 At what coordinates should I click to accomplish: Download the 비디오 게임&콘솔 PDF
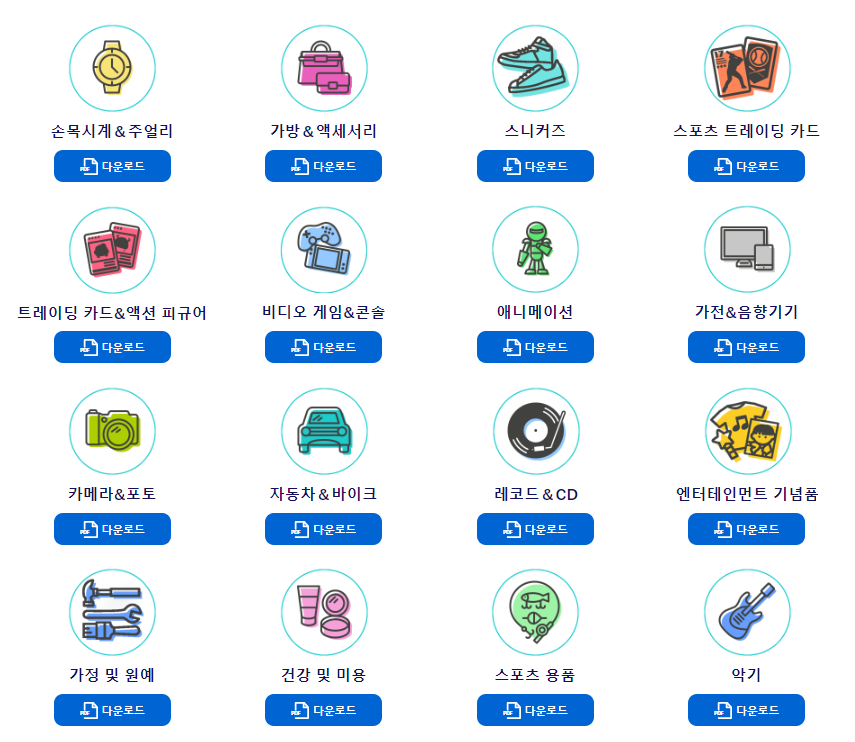(323, 347)
